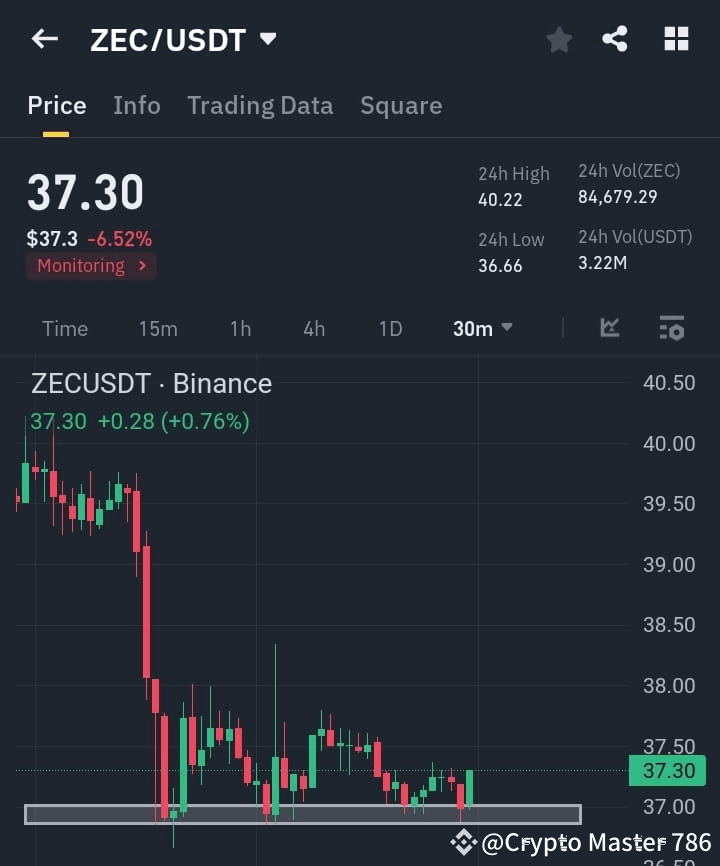This screenshot has width=720, height=866.
Task: Open the Monitoring alert chevron
Action: (141, 266)
